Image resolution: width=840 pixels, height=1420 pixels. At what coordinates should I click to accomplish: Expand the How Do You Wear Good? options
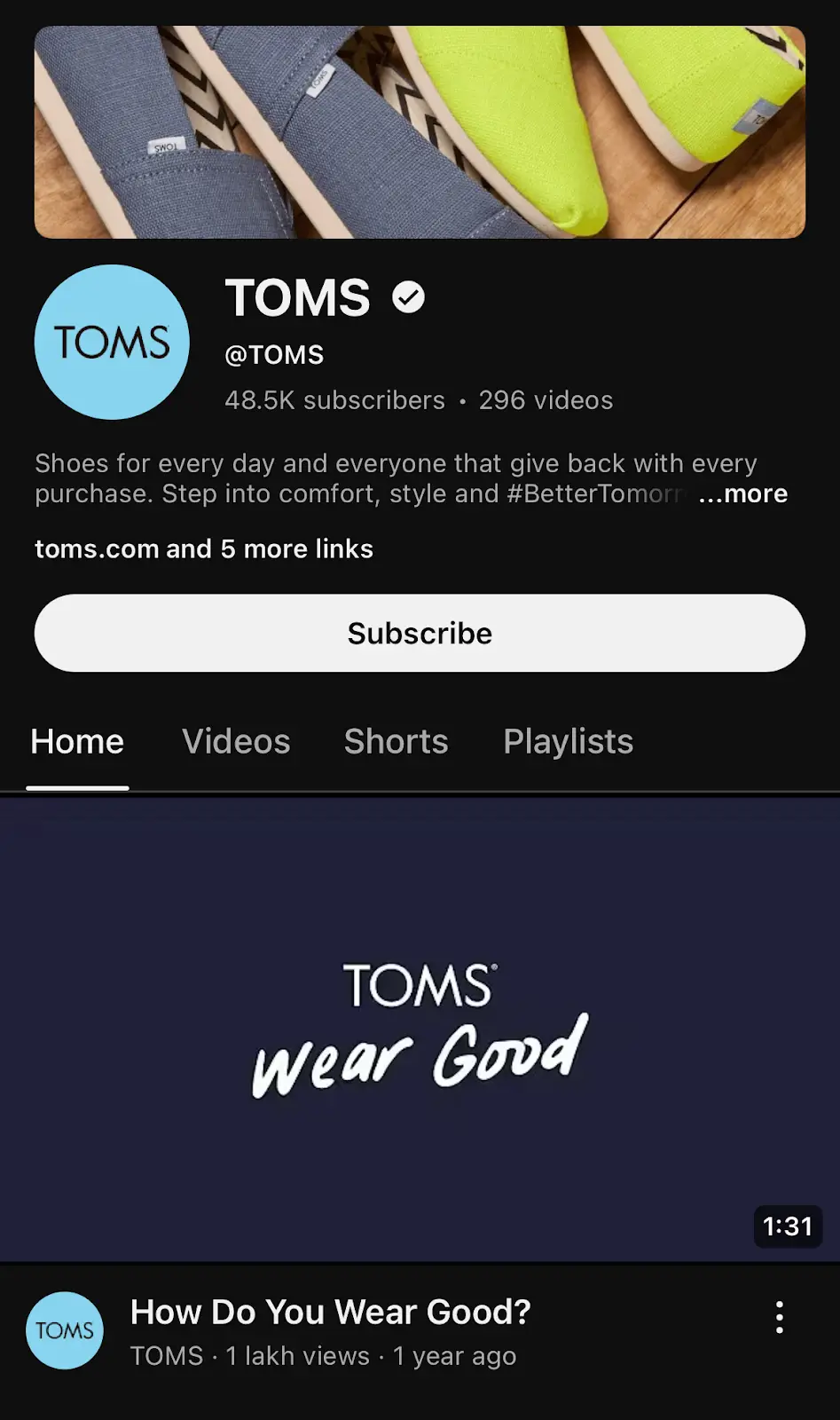pyautogui.click(x=780, y=1317)
